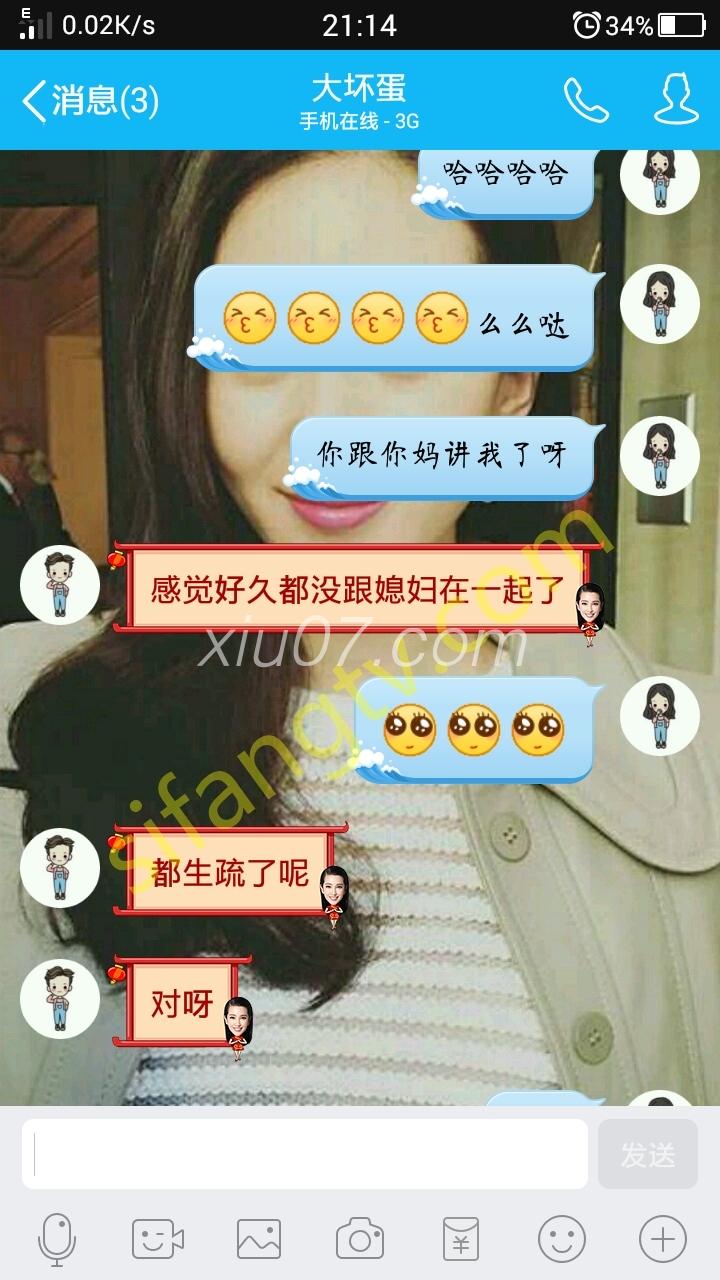Viewport: 720px width, 1280px height.
Task: Record a voice message with the microphone
Action: (57, 1239)
